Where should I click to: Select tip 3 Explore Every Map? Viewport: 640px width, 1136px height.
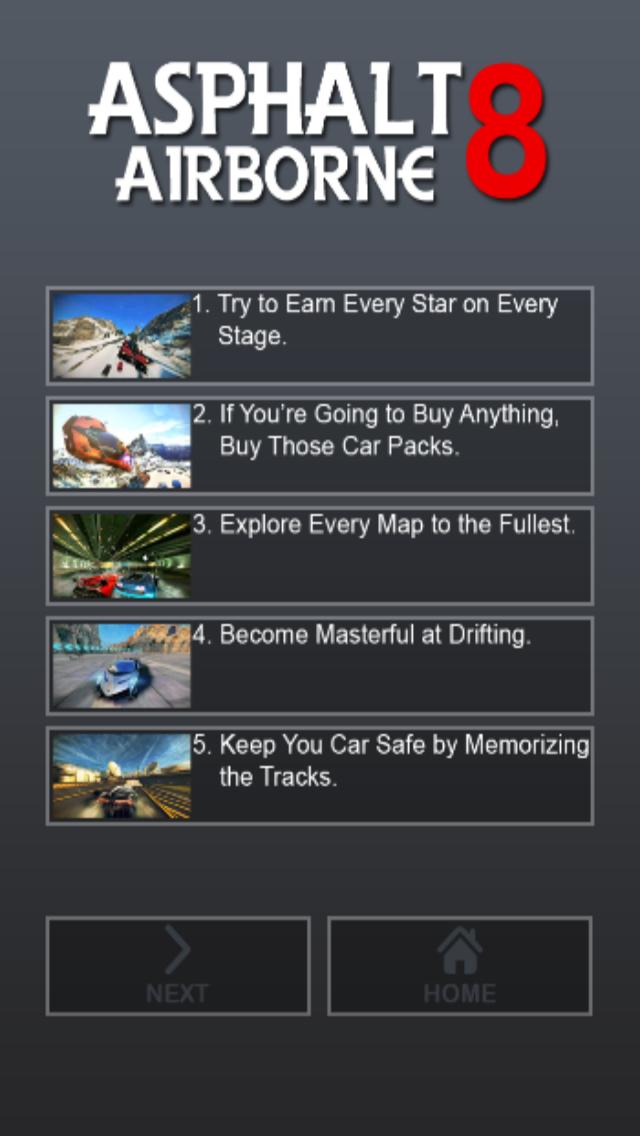tap(319, 556)
